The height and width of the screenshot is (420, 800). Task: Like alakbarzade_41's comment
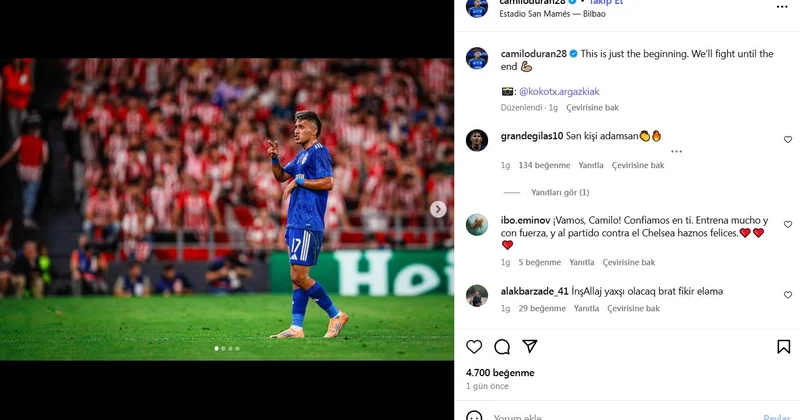(x=787, y=292)
